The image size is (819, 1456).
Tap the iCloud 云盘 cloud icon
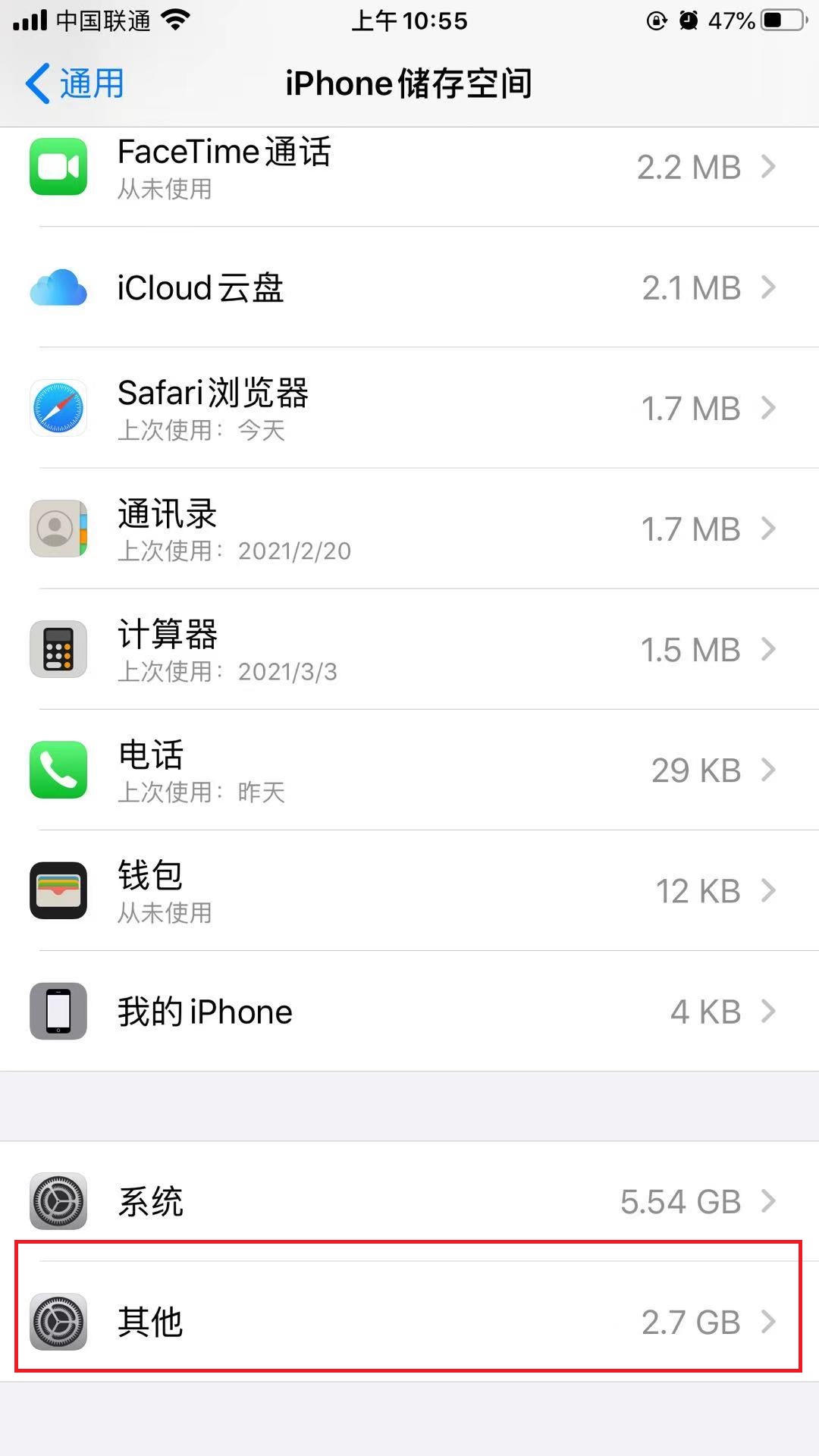point(57,288)
